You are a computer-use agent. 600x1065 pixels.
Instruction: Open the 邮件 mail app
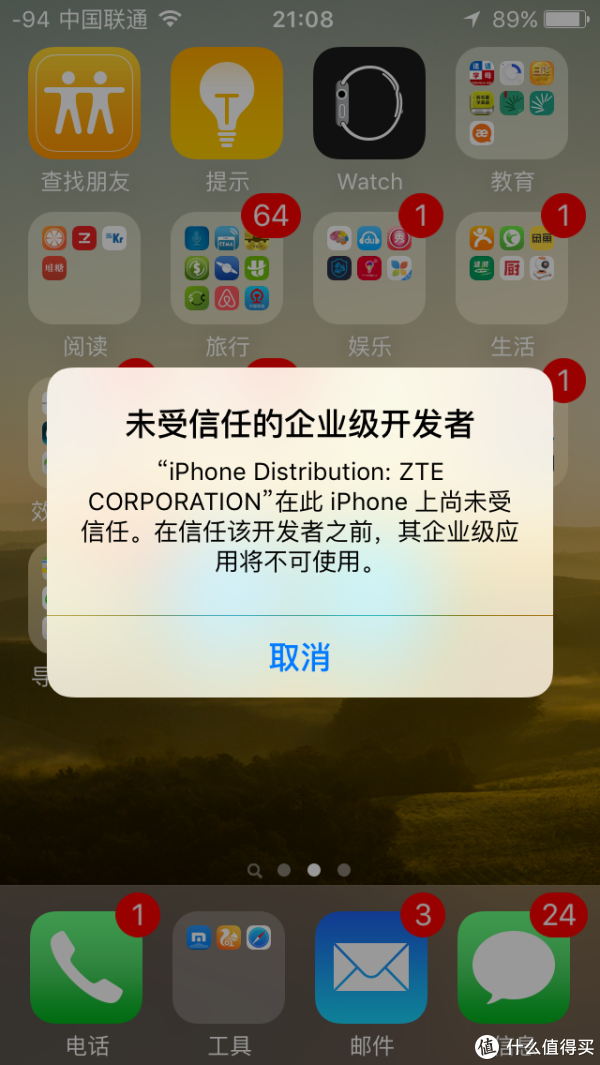[x=371, y=967]
